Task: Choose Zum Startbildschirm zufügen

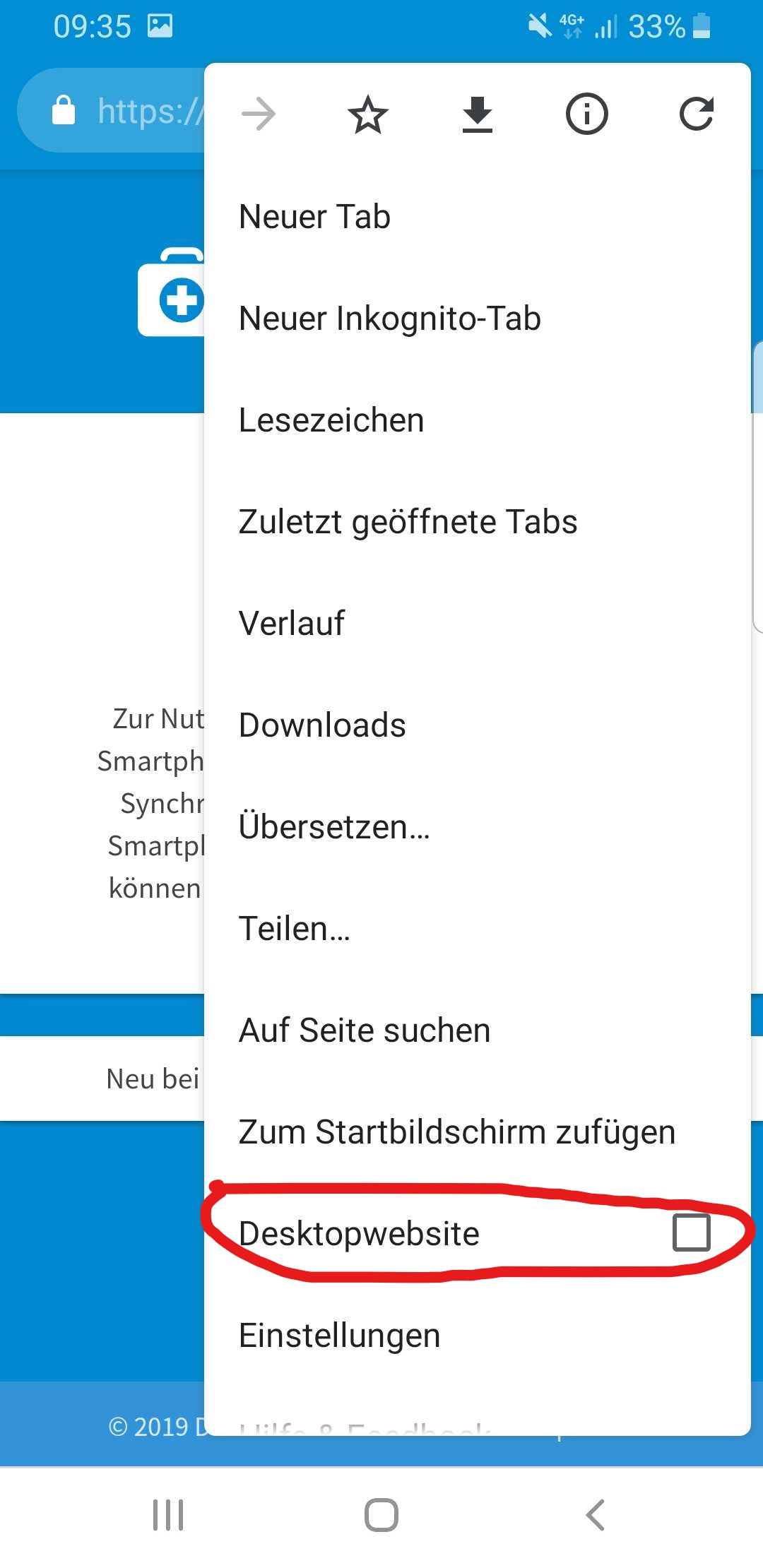Action: [x=478, y=1132]
